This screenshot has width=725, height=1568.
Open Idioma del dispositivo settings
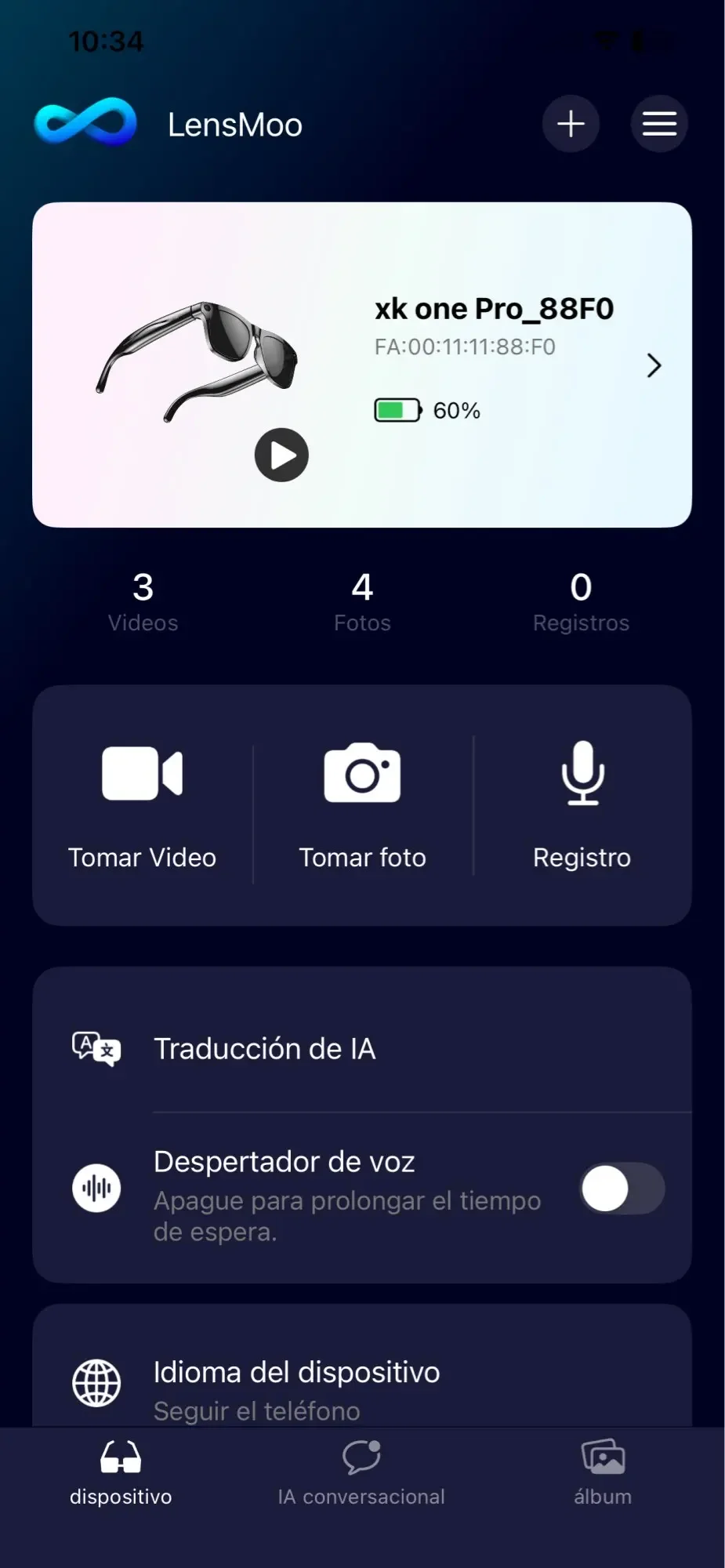coord(362,1388)
